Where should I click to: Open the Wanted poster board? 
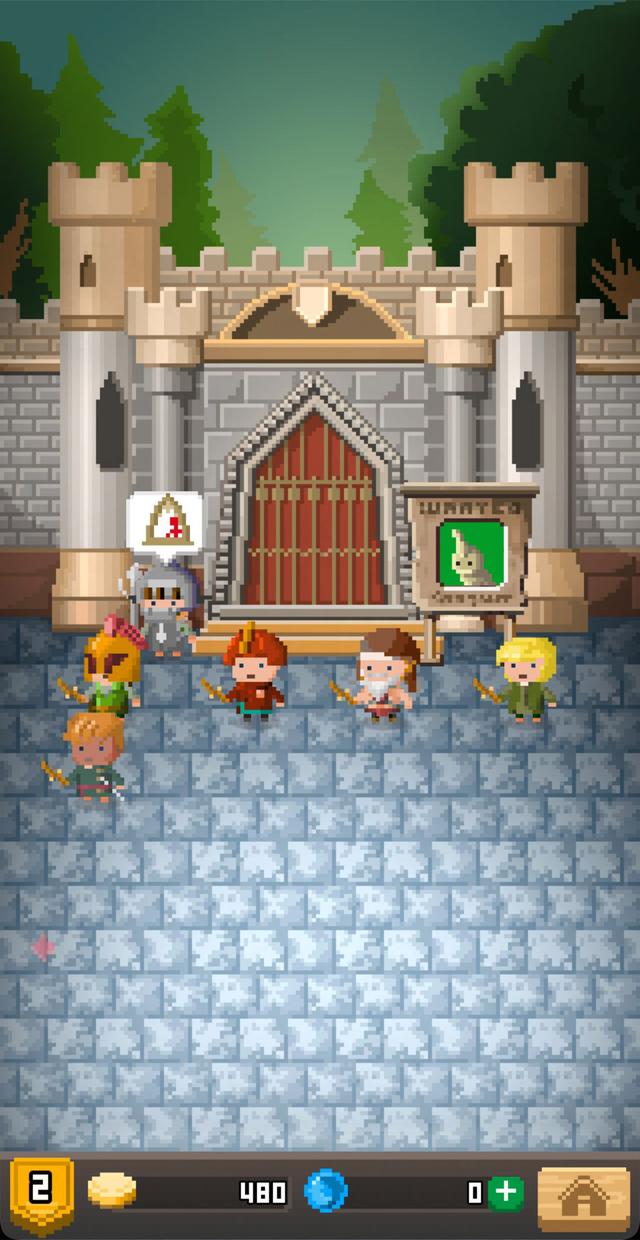pos(472,549)
